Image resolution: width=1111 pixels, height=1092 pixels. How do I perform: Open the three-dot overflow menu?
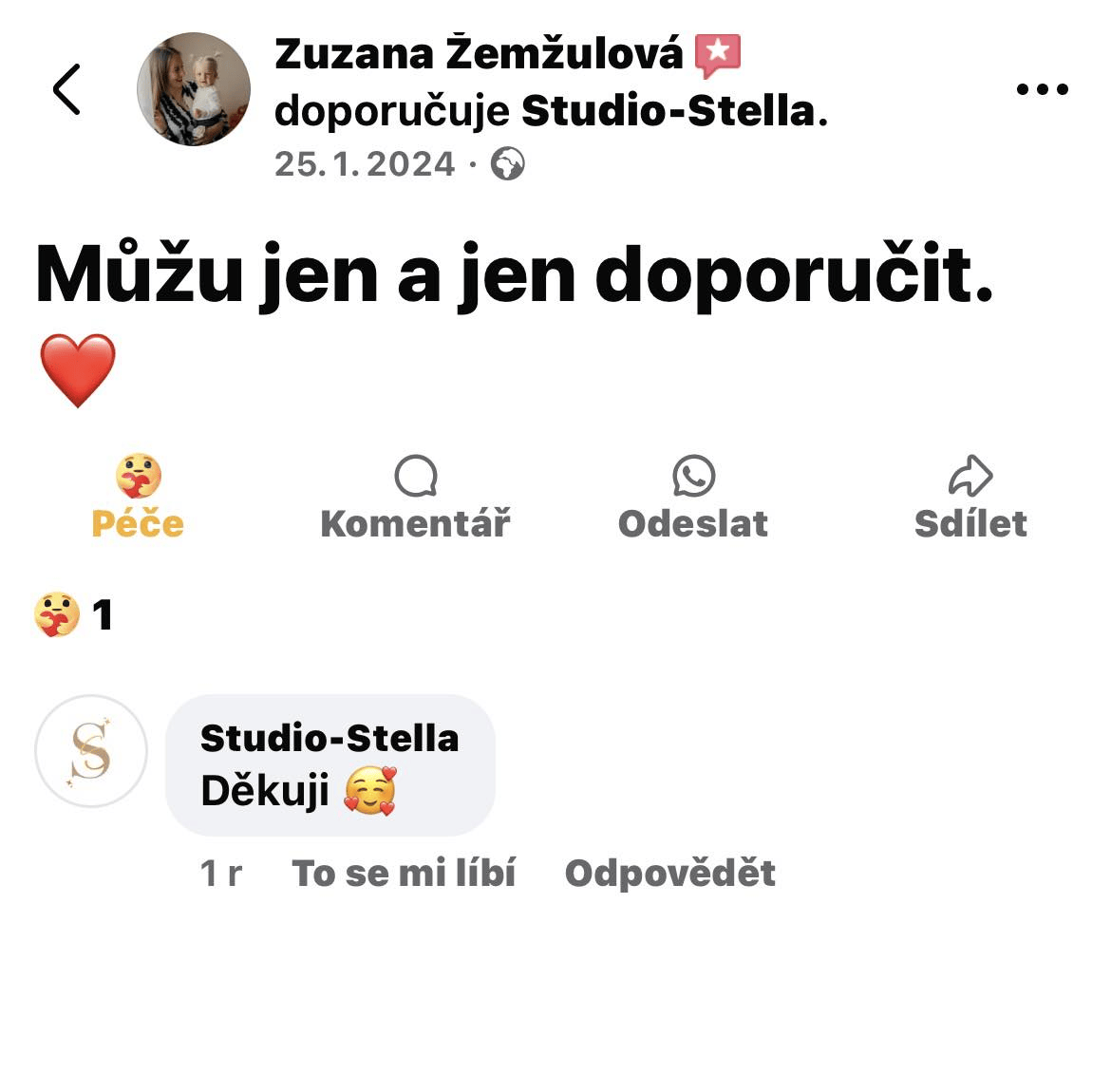click(x=1042, y=90)
